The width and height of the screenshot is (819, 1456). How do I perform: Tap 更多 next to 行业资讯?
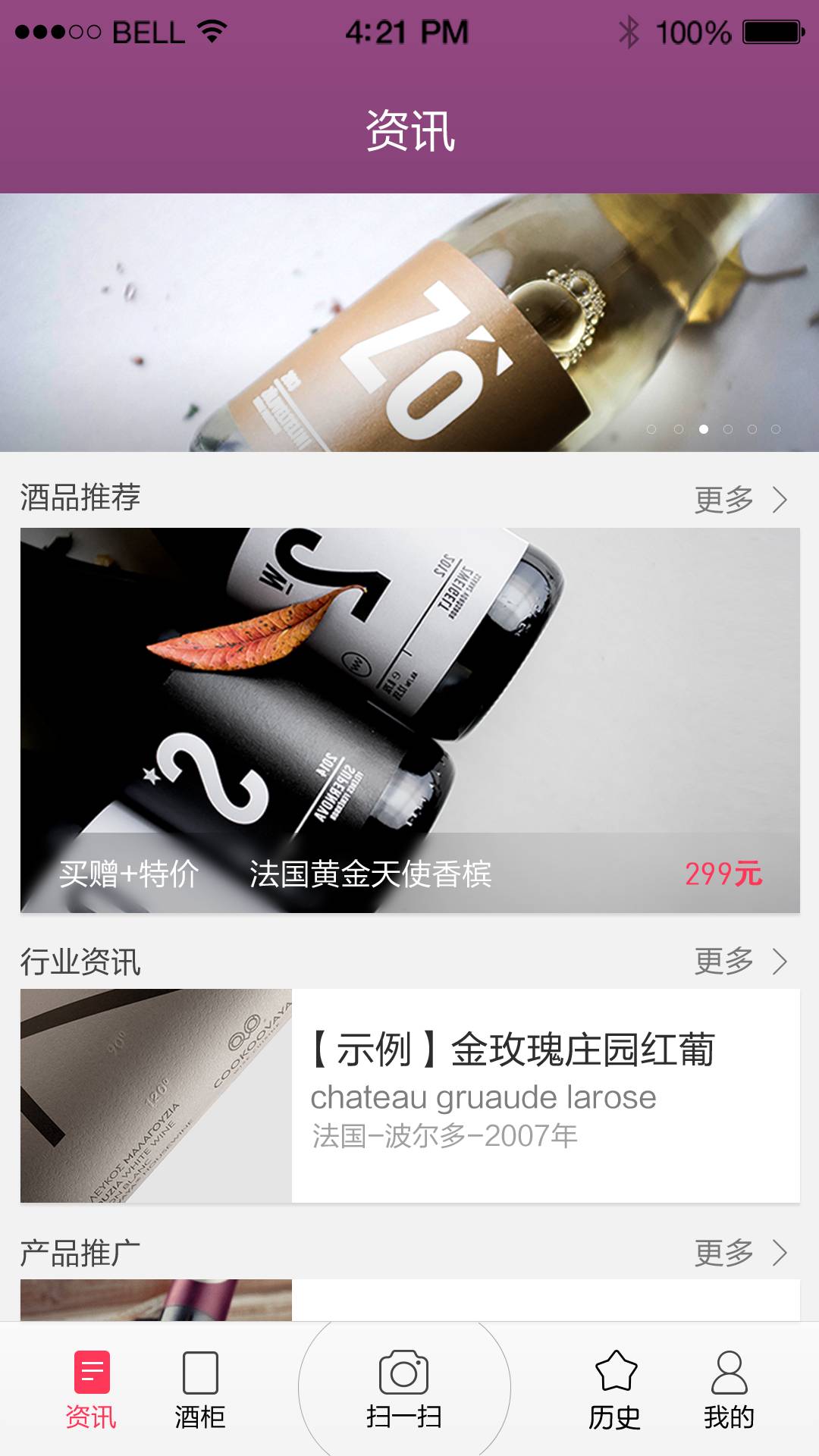click(741, 961)
